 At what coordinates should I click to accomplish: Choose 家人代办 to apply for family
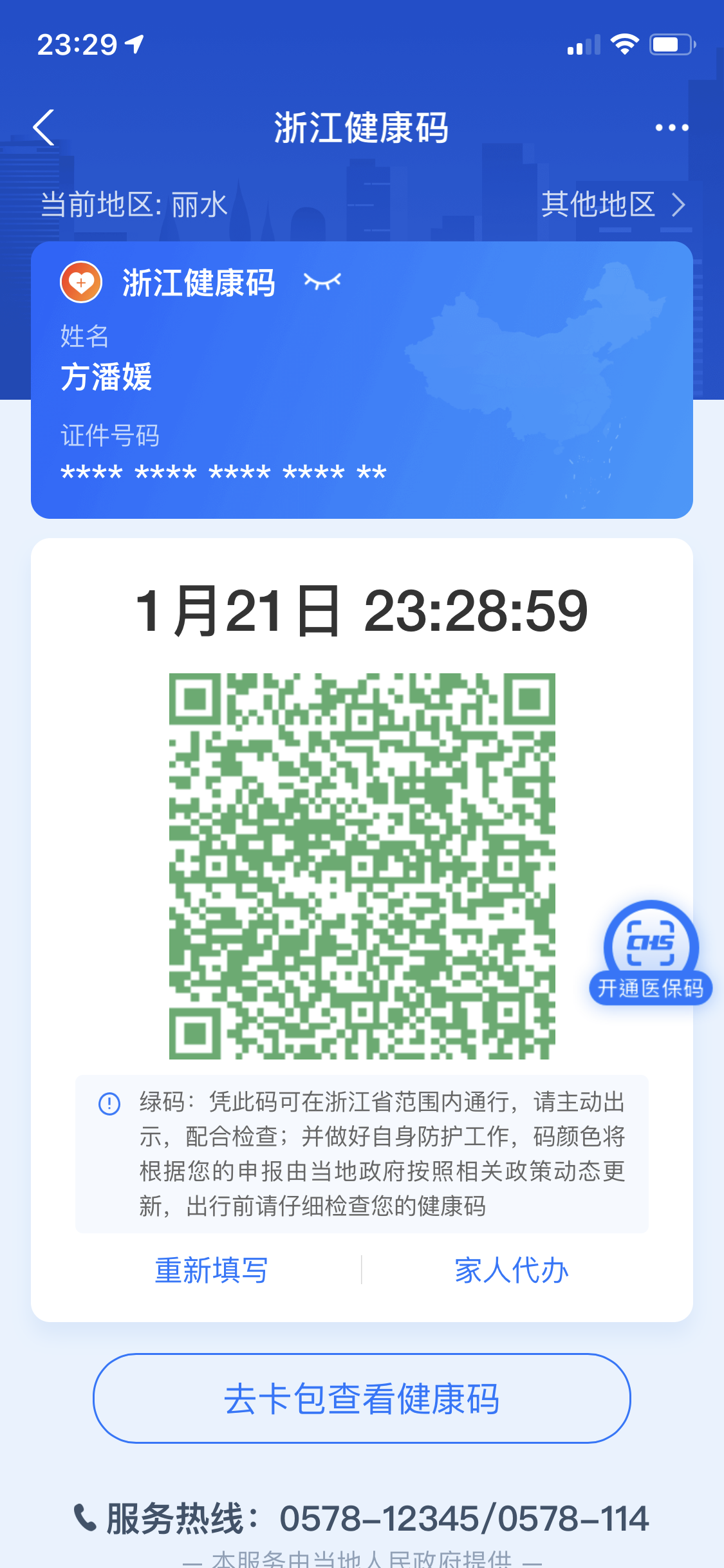click(x=511, y=1270)
